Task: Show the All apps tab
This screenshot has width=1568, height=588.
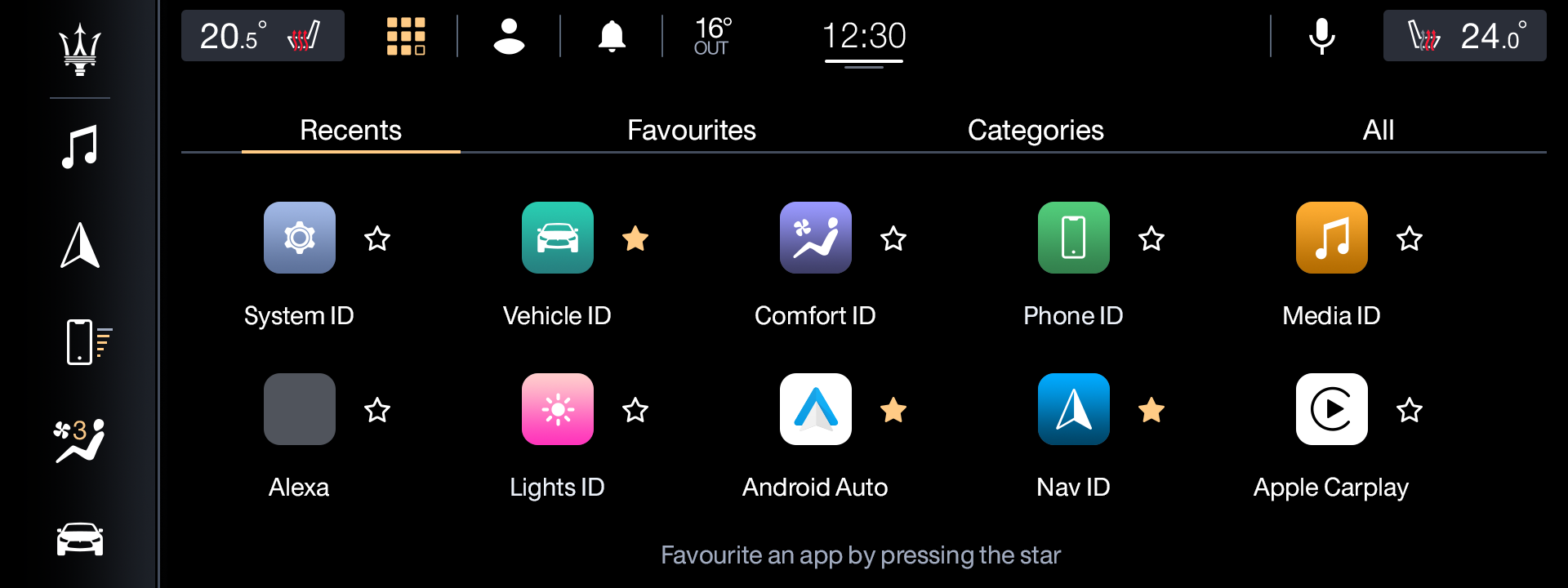Action: [x=1378, y=131]
